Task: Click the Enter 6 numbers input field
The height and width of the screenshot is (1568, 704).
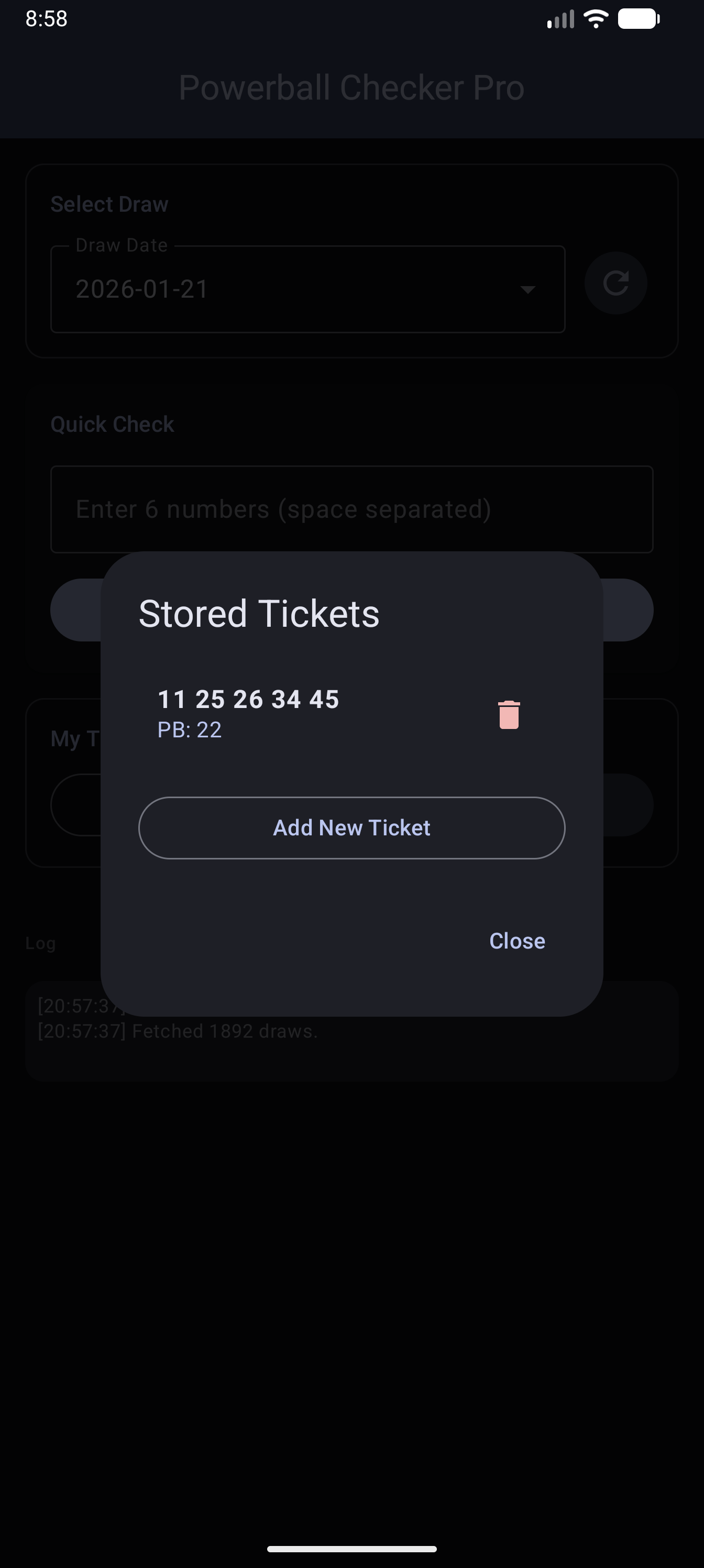Action: click(x=351, y=510)
